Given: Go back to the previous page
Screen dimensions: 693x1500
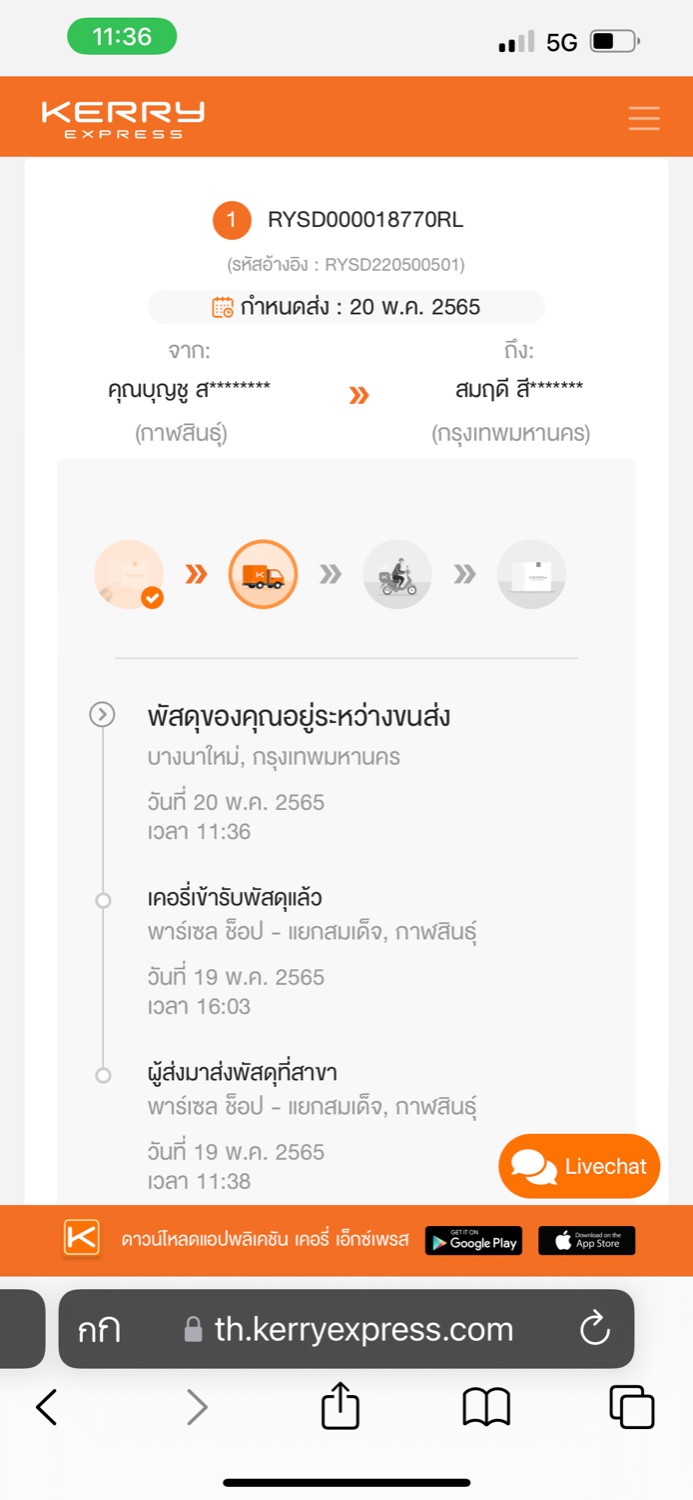Looking at the screenshot, I should [x=46, y=1407].
